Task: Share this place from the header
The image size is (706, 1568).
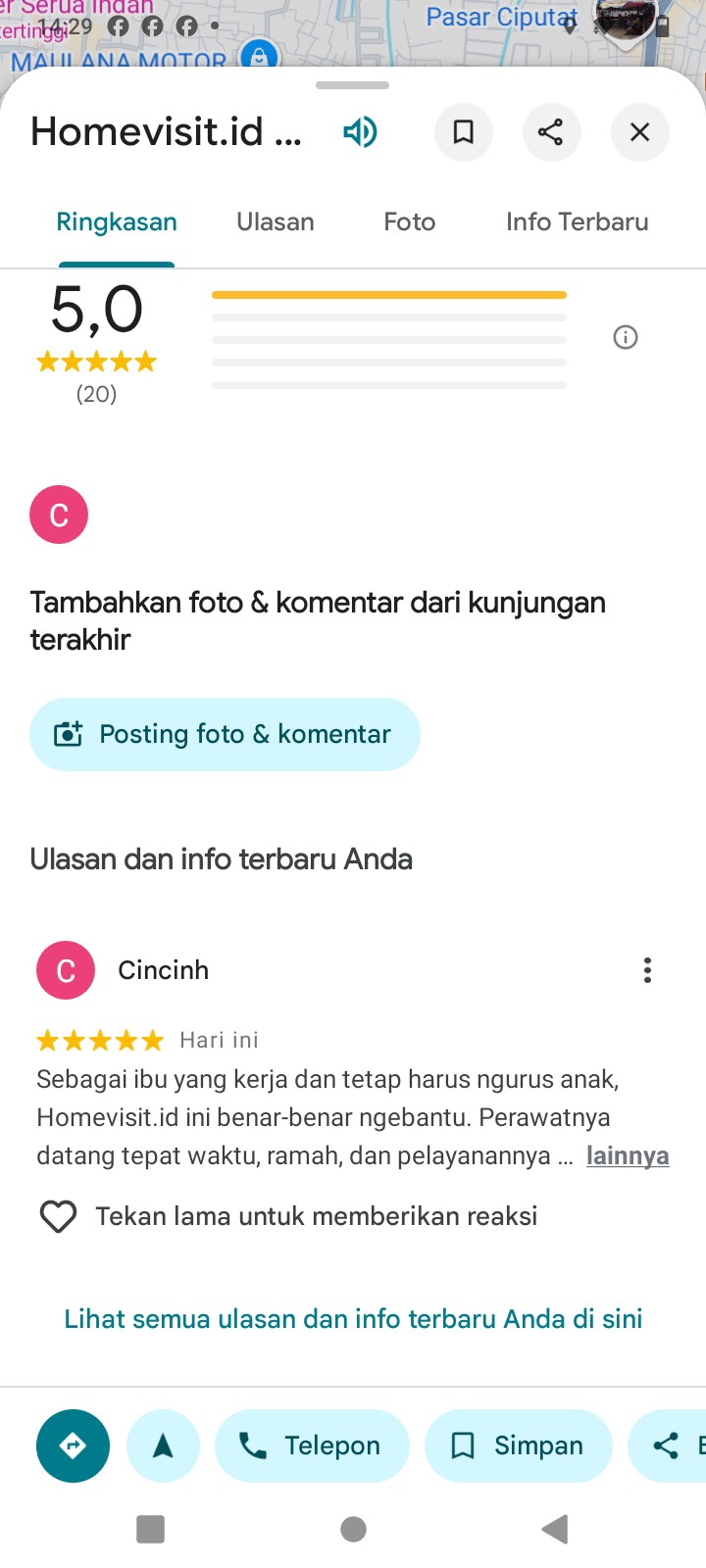Action: click(x=551, y=131)
